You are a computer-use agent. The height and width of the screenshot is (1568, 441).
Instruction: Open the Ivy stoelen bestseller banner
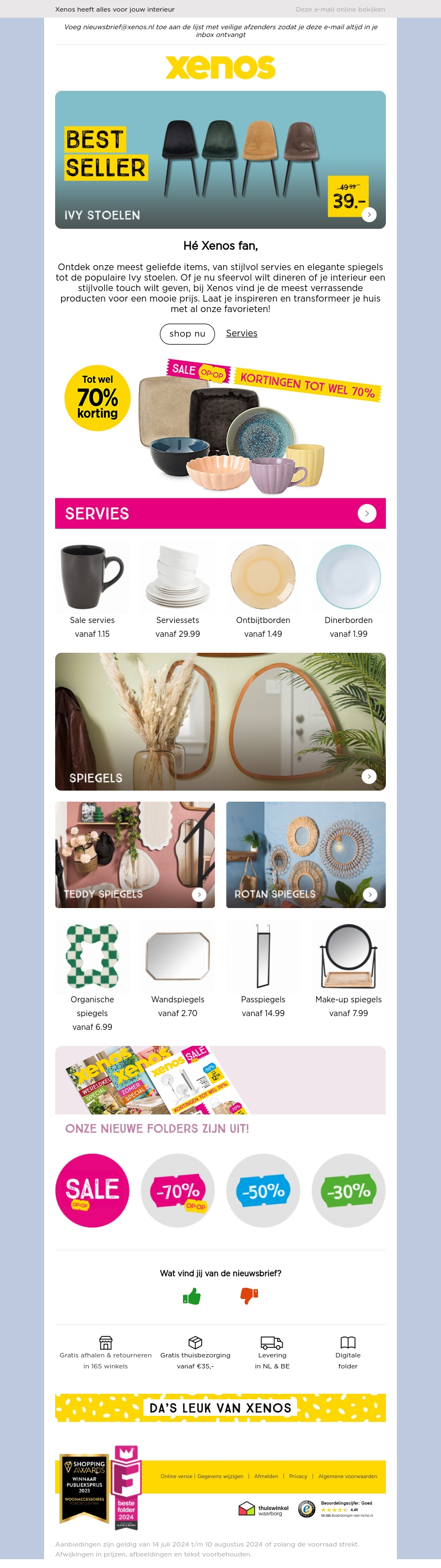pyautogui.click(x=220, y=159)
